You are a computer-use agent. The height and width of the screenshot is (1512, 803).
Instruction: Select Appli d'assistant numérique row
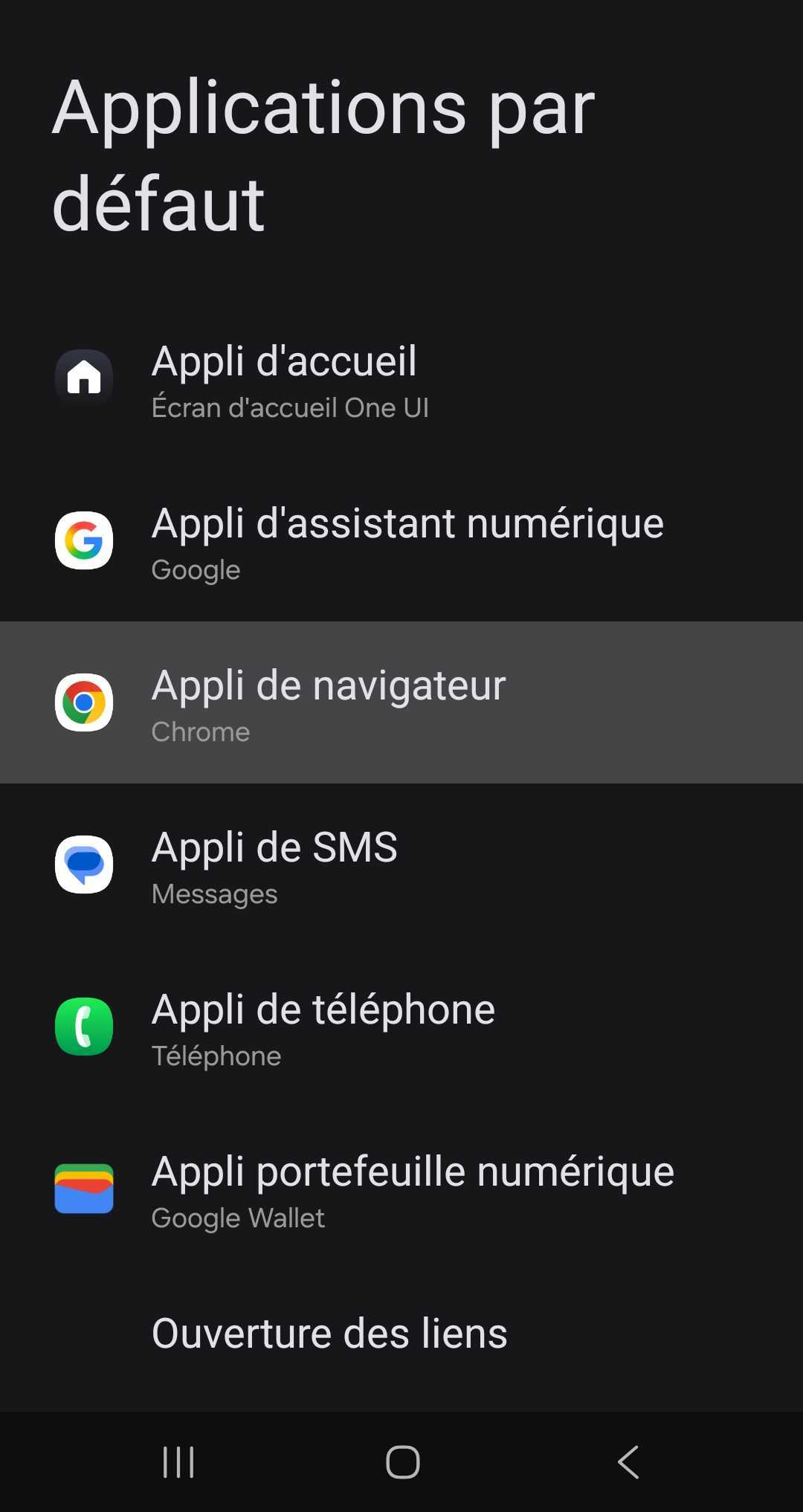(401, 541)
